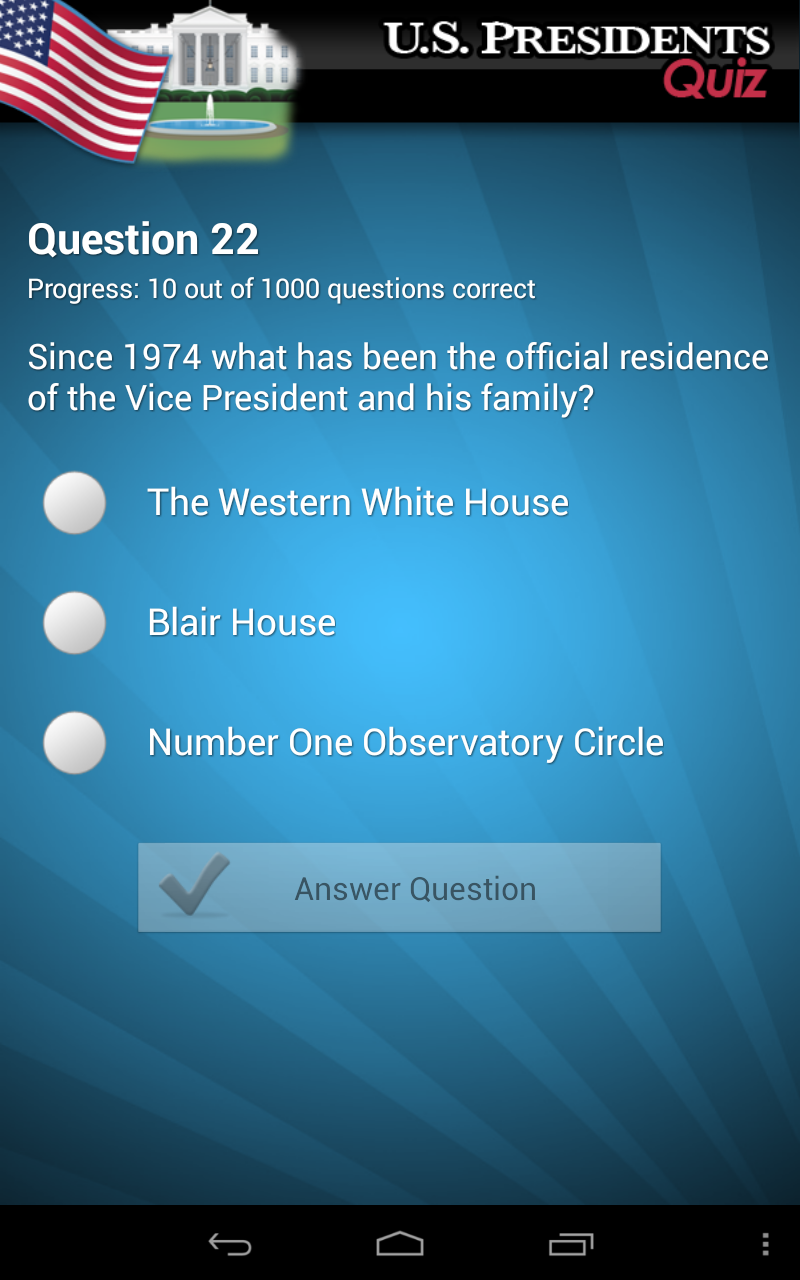Click the Western White House answer label
Screen dimensions: 800x1280
pyautogui.click(x=357, y=502)
